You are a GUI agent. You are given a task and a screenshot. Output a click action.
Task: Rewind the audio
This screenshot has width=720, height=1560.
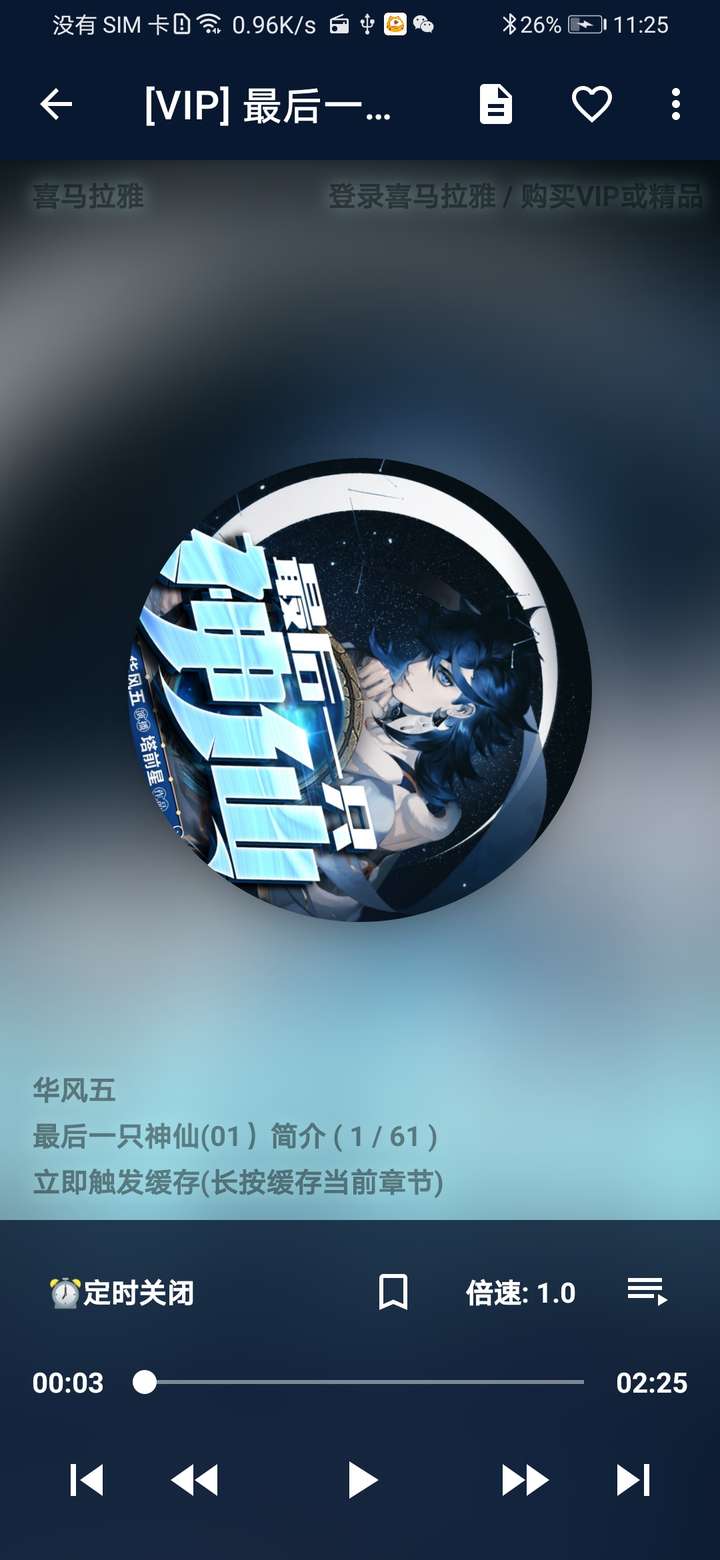click(195, 1479)
